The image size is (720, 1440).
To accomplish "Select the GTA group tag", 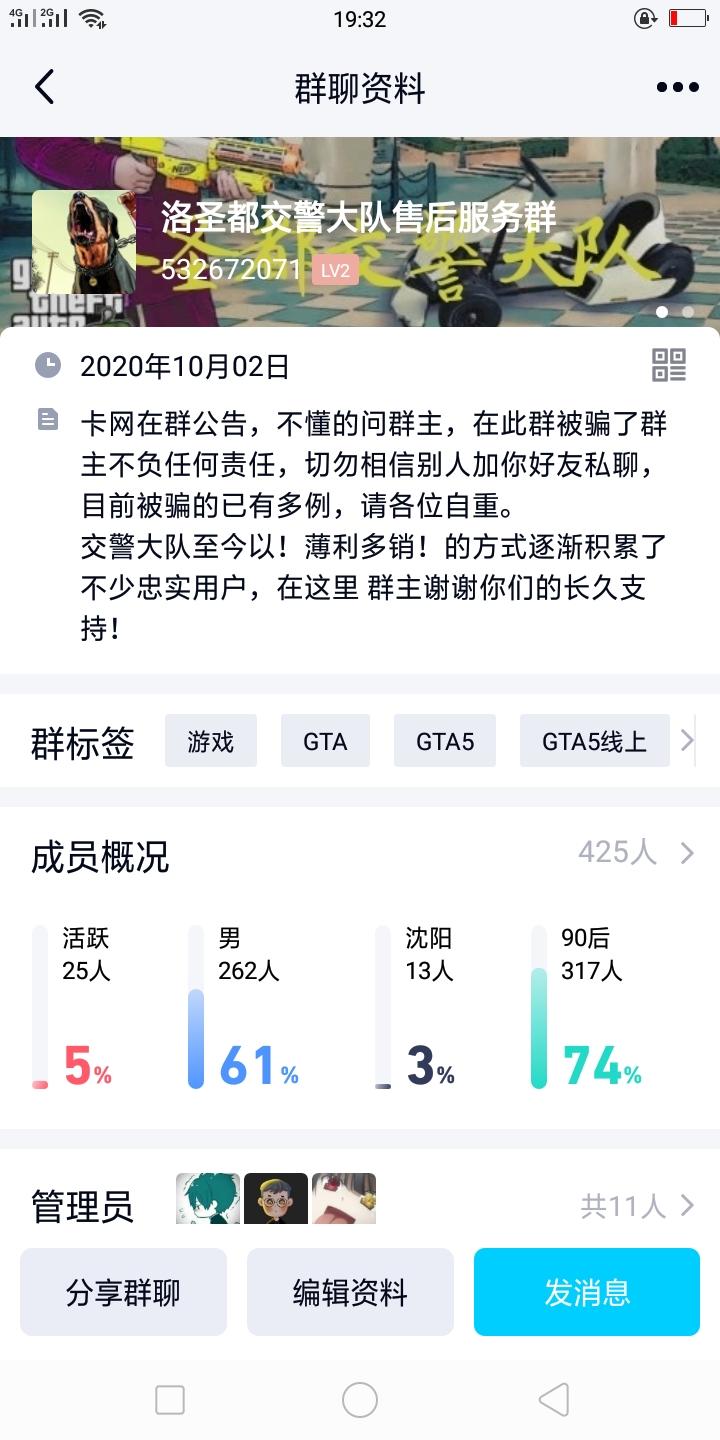I will tap(325, 741).
